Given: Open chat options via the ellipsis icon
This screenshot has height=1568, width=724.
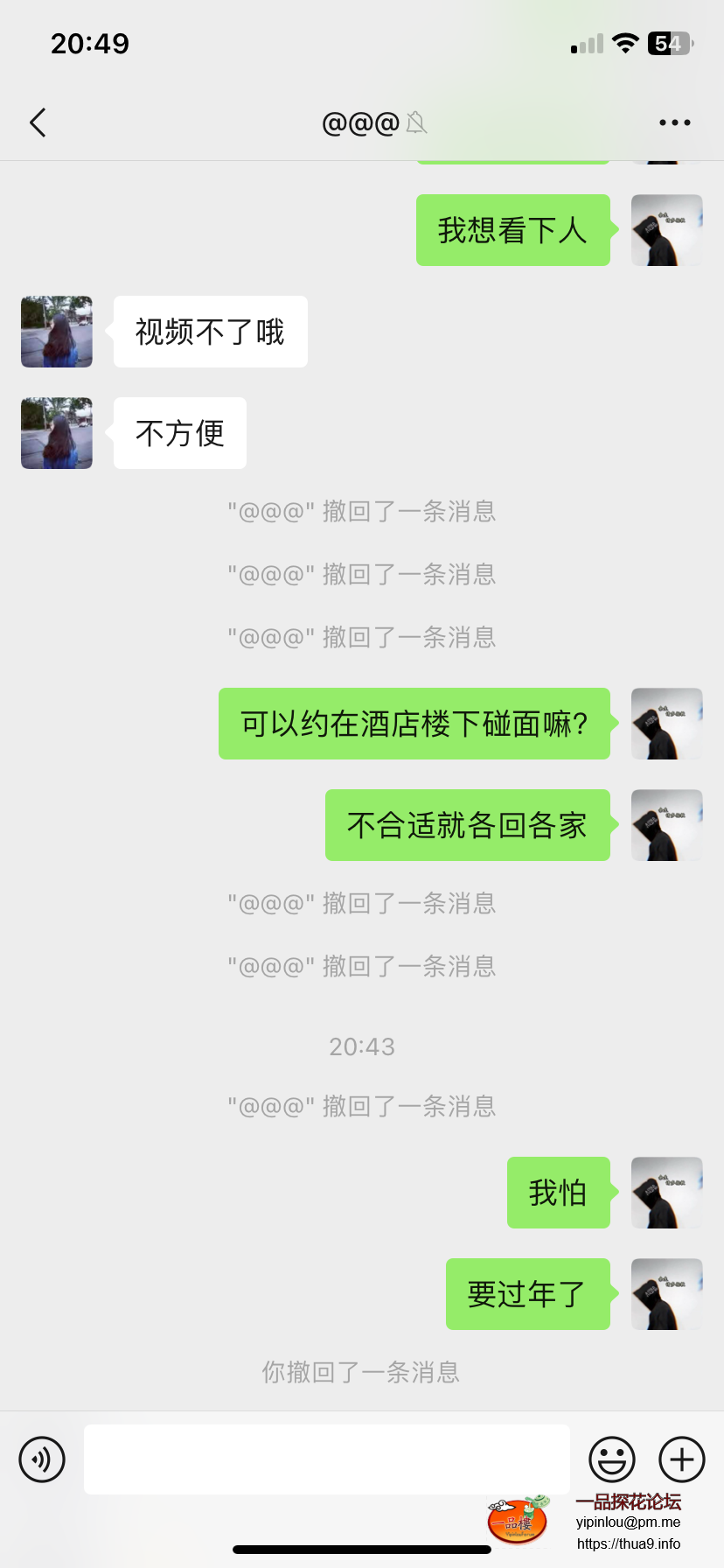Looking at the screenshot, I should 674,122.
